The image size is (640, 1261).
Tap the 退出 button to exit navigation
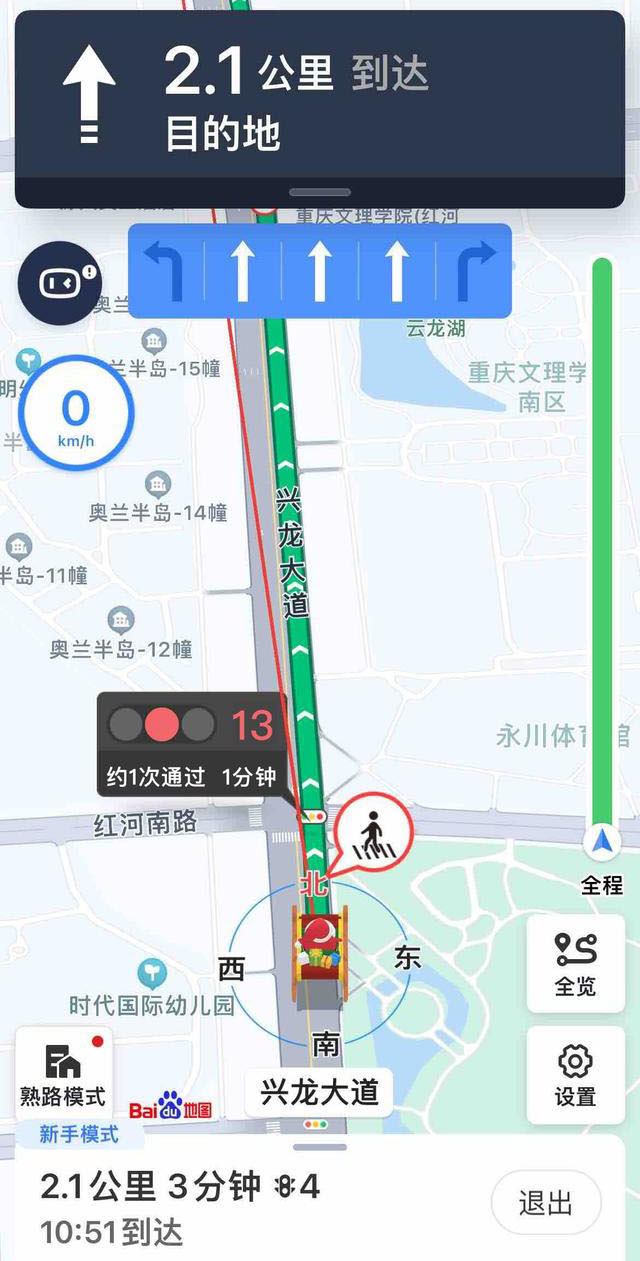(545, 1203)
